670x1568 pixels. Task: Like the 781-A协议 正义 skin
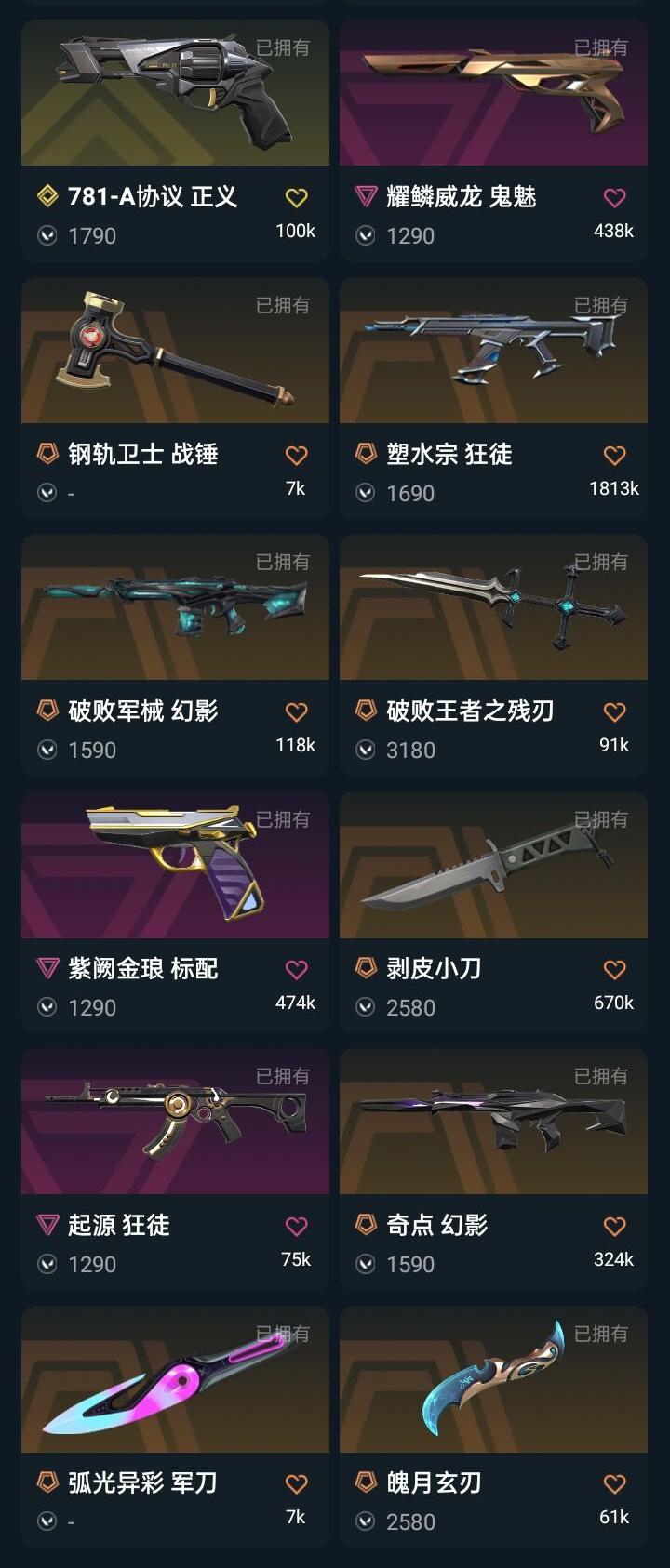pos(296,197)
